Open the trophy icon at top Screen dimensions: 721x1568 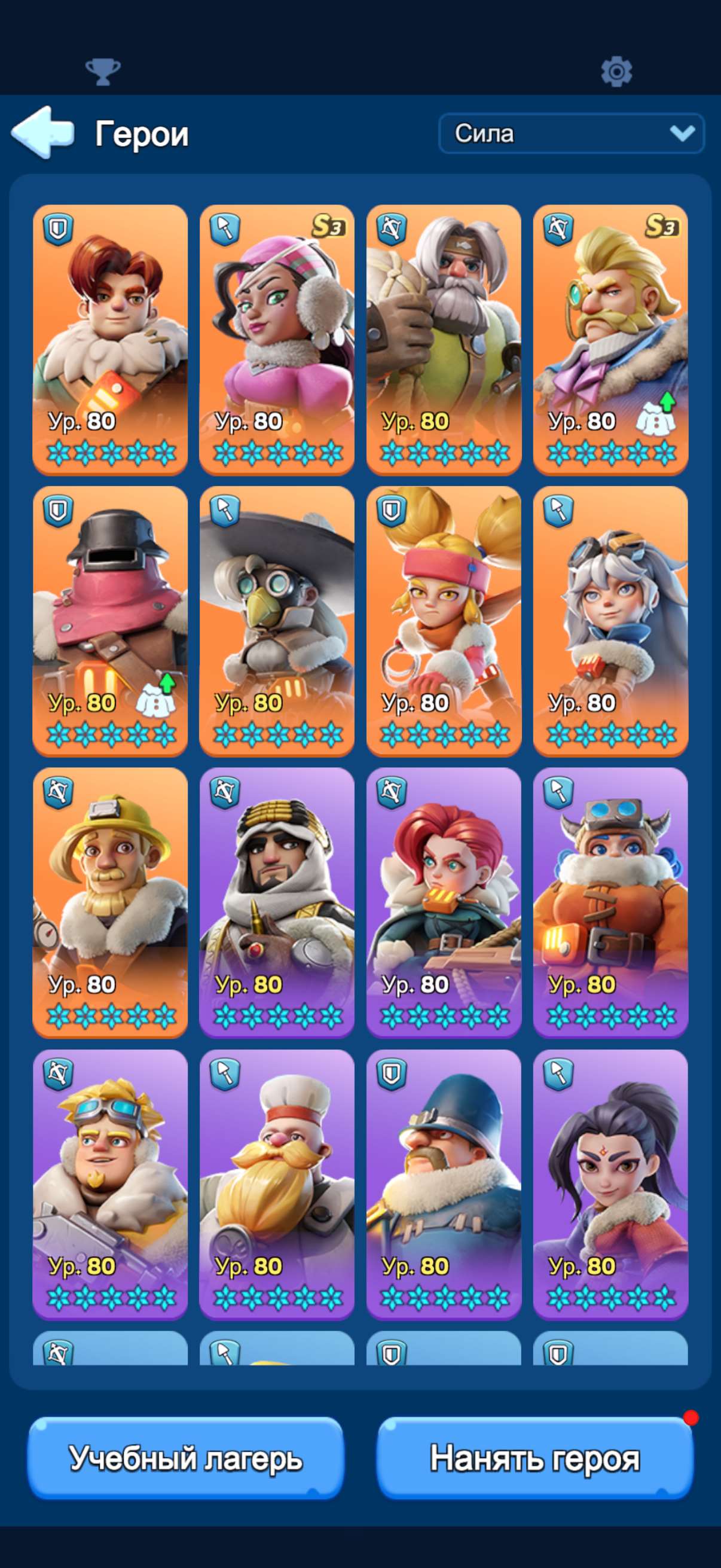[x=103, y=71]
